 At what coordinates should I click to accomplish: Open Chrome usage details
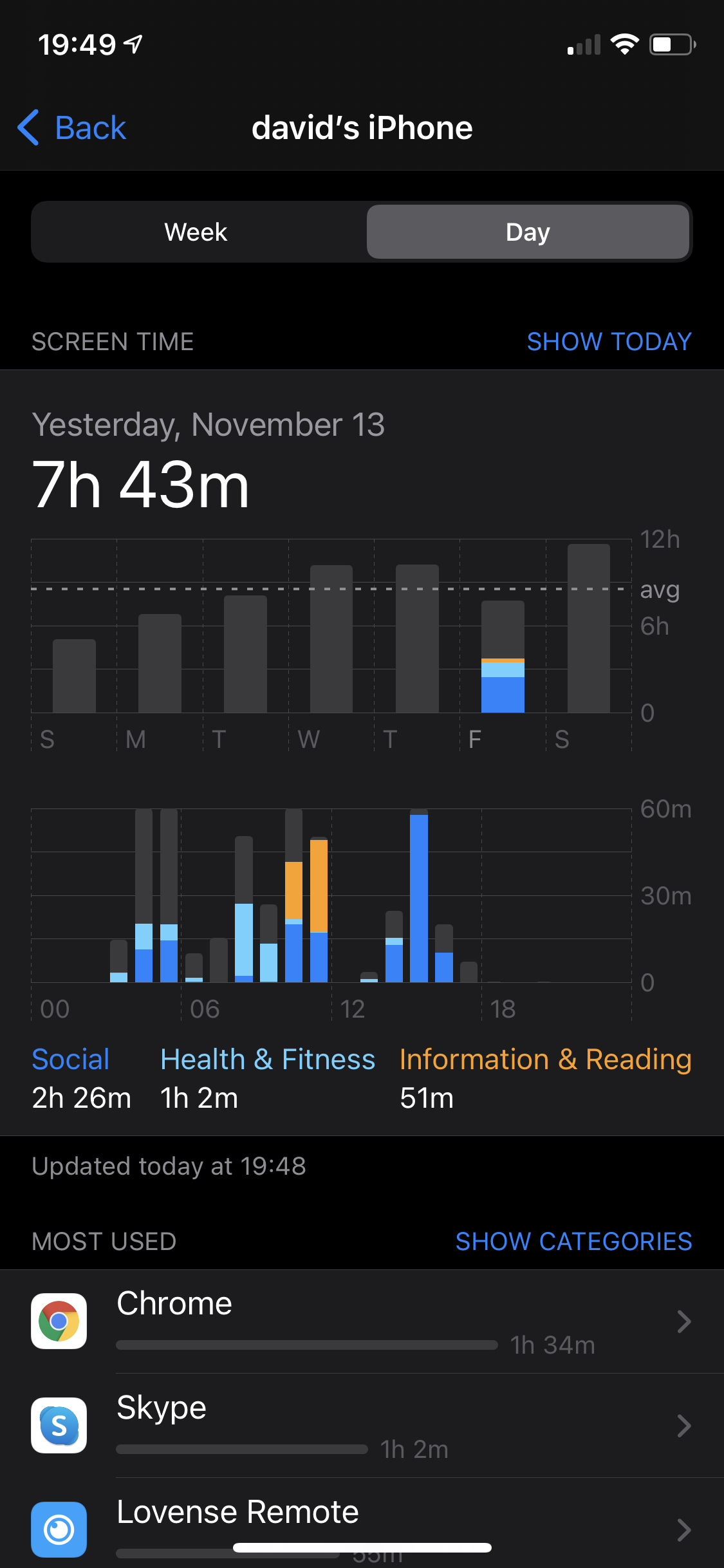click(360, 1321)
